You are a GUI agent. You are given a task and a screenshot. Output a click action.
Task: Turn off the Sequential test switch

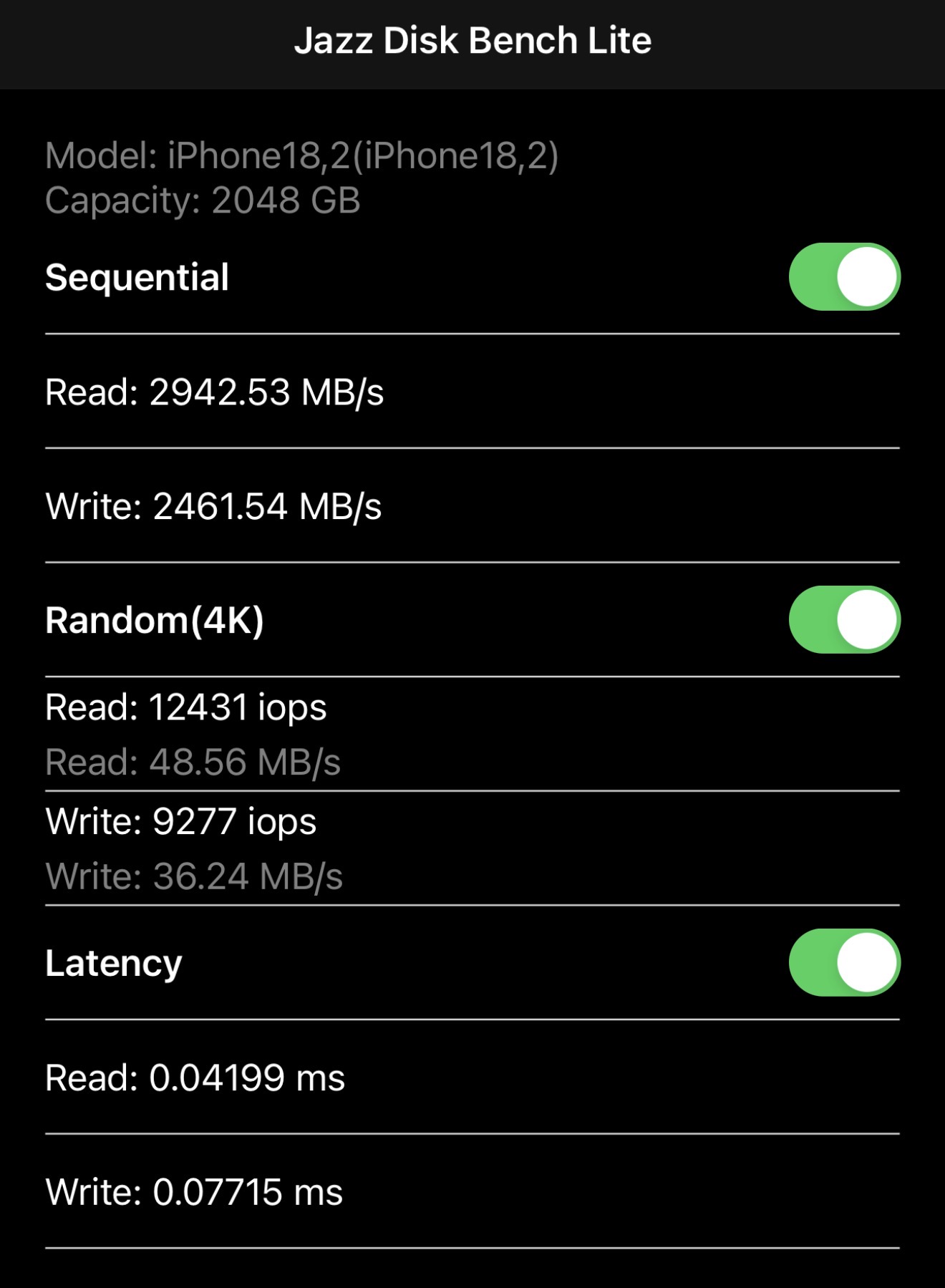click(844, 277)
